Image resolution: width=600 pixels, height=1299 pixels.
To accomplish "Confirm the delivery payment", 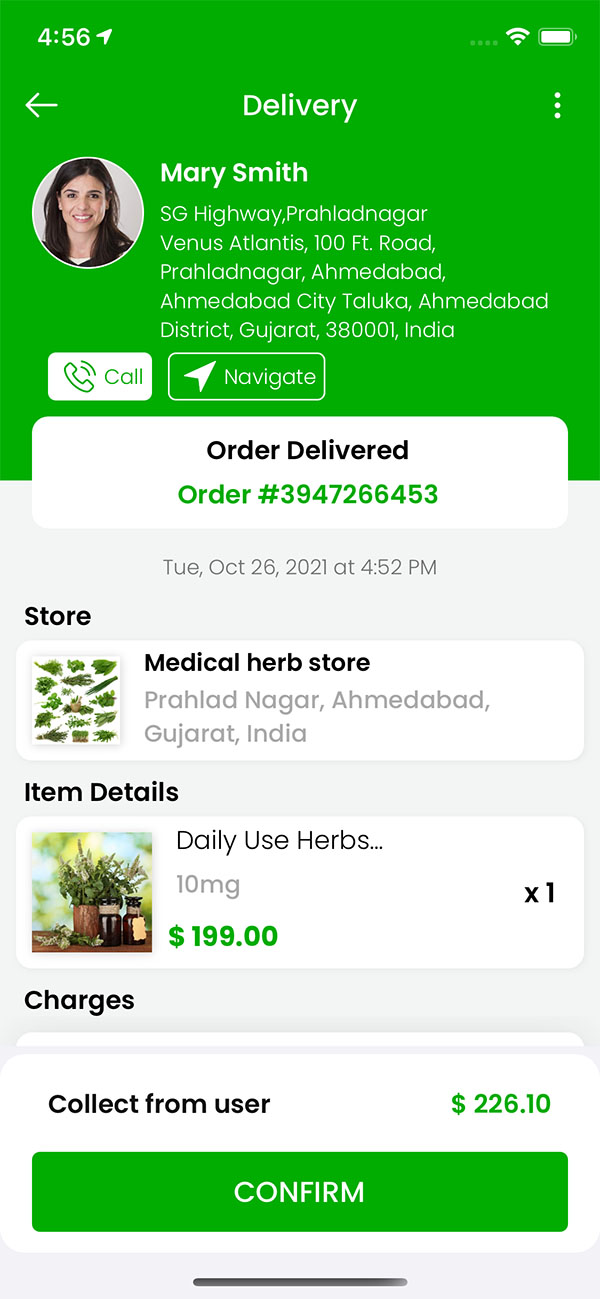I will [x=300, y=1191].
